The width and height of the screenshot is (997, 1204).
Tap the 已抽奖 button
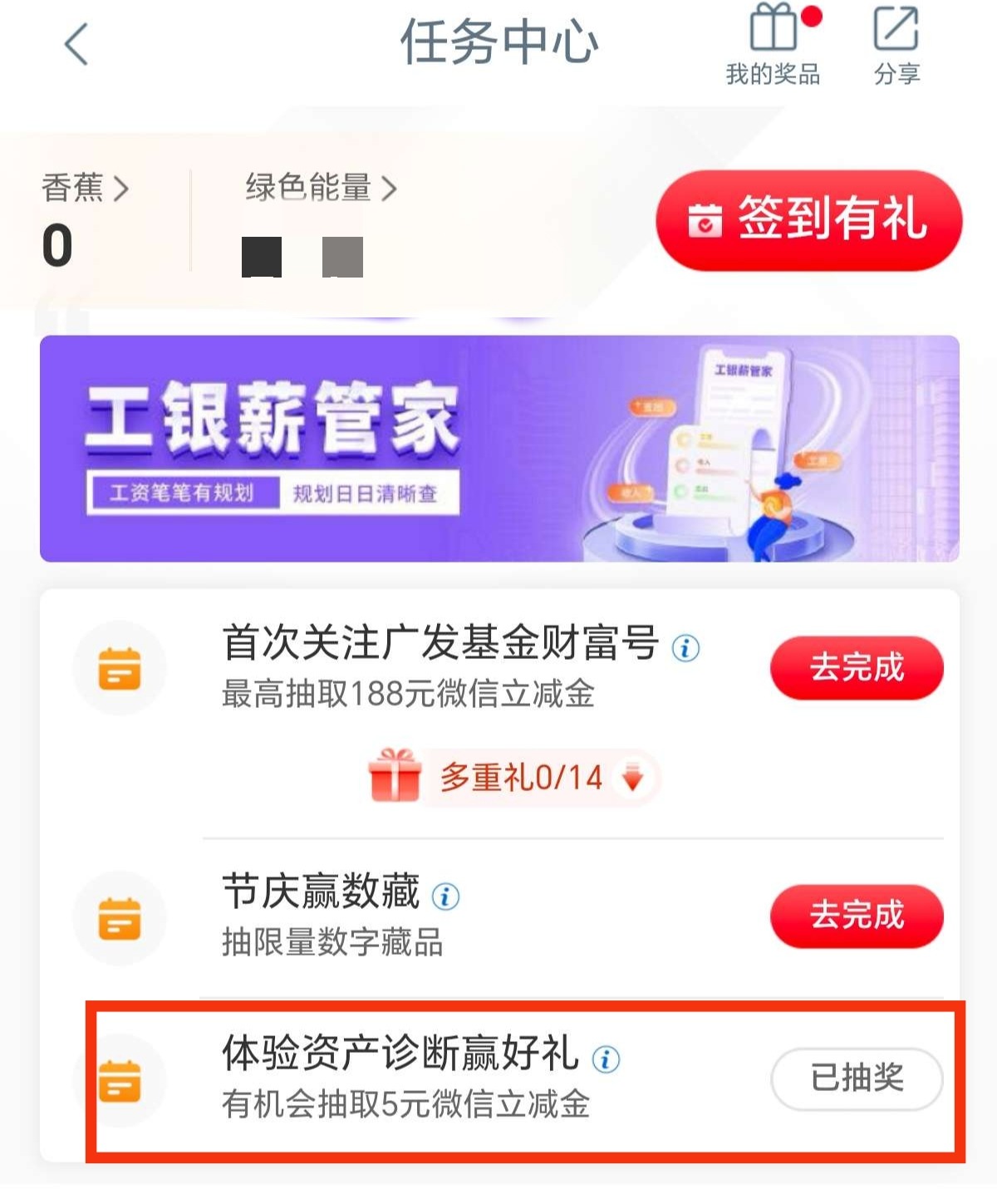coord(857,1079)
